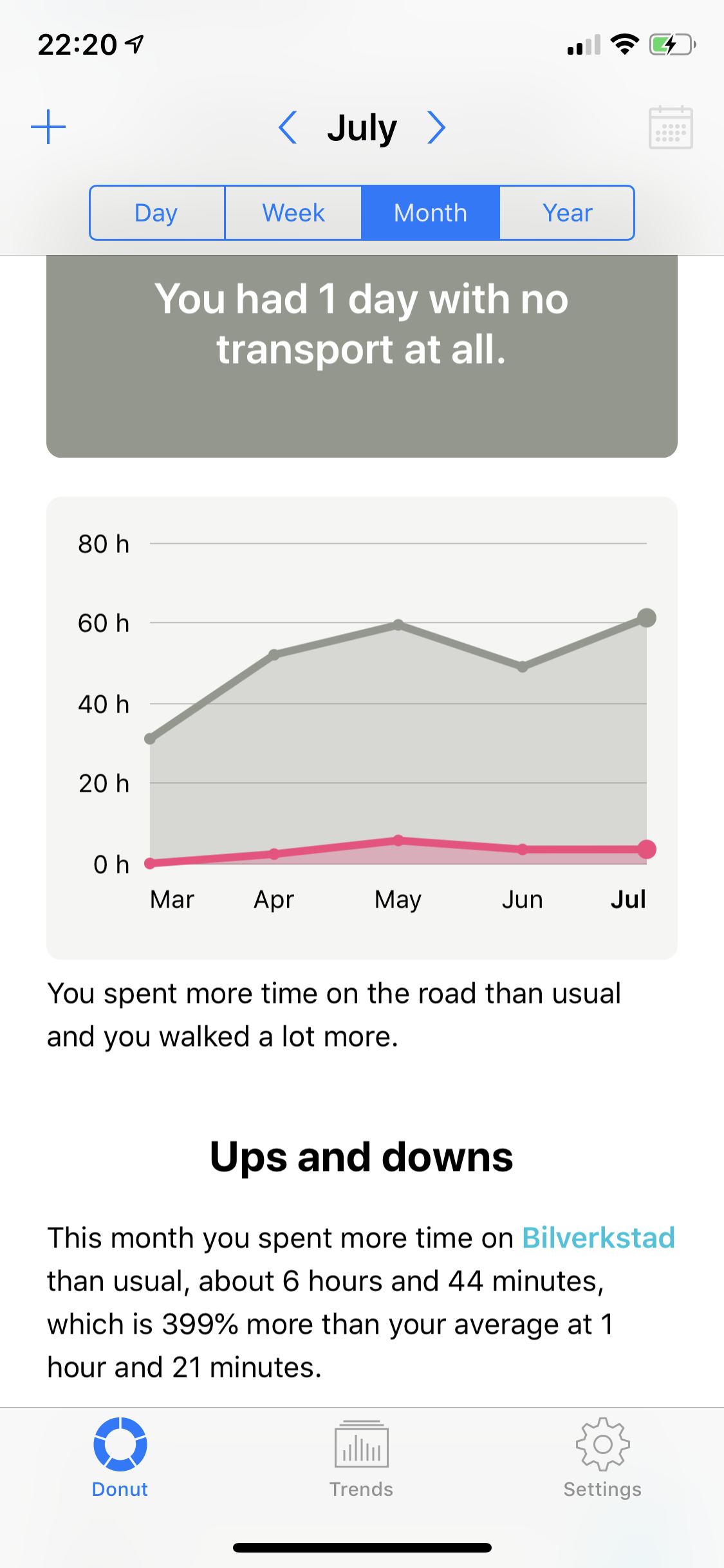Switch to the Week view
Viewport: 724px width, 1568px height.
coord(293,213)
